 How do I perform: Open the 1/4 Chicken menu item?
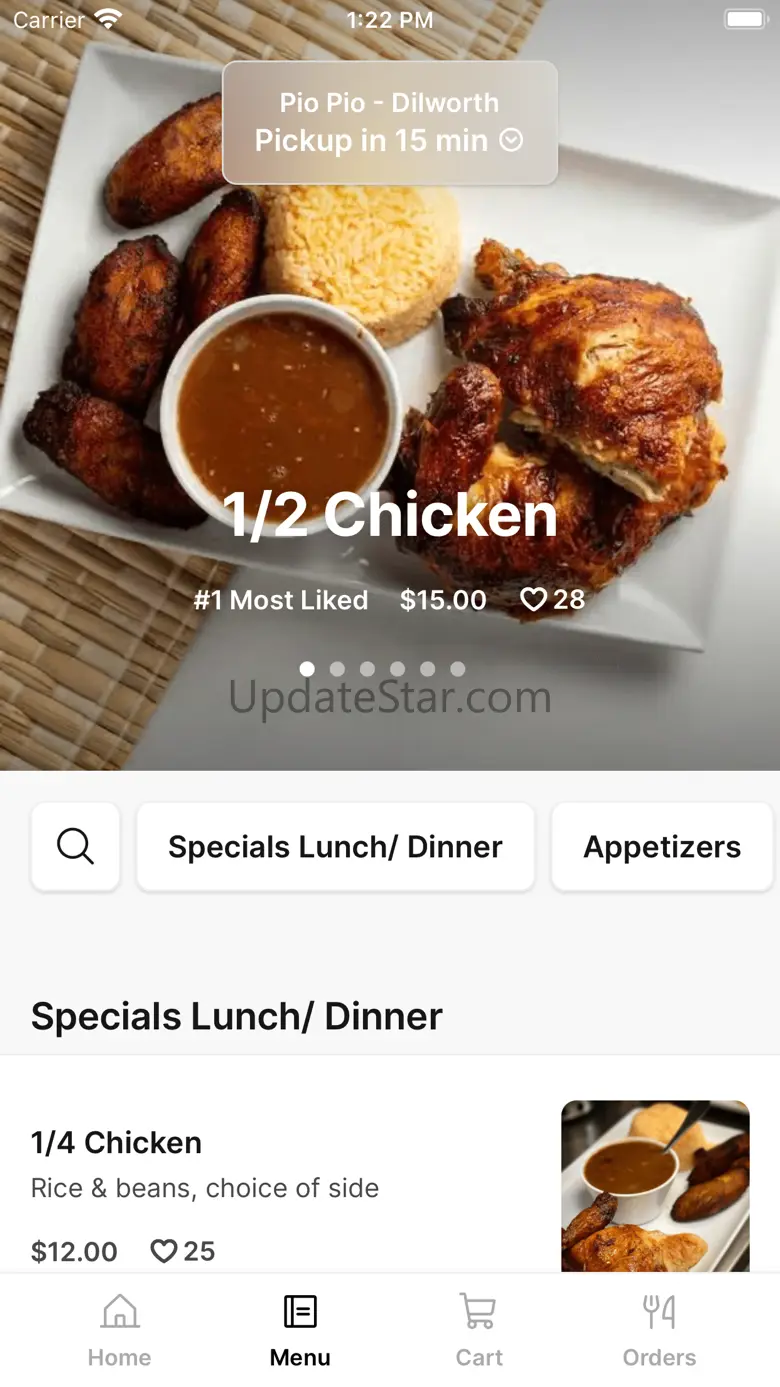116,1142
